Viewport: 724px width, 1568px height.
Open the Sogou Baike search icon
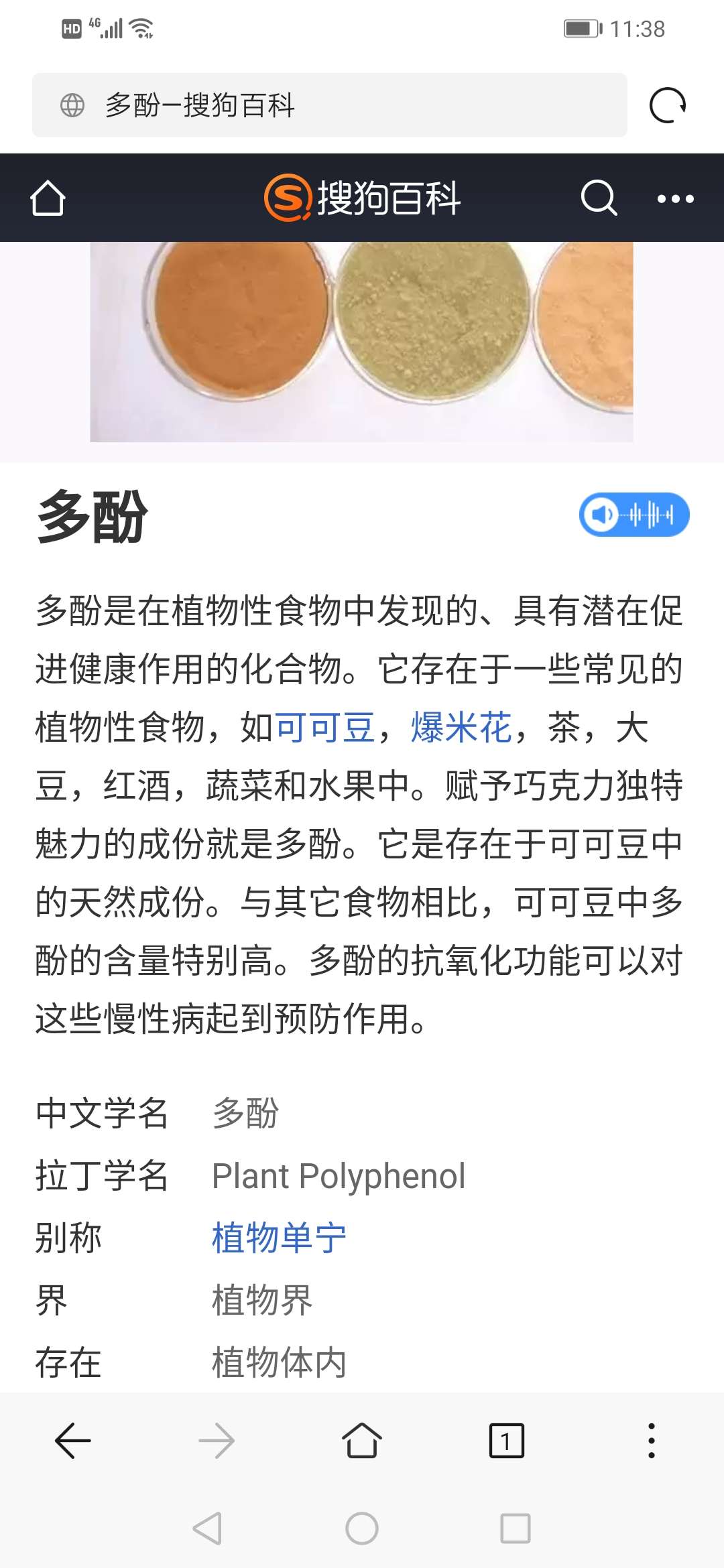pyautogui.click(x=599, y=198)
